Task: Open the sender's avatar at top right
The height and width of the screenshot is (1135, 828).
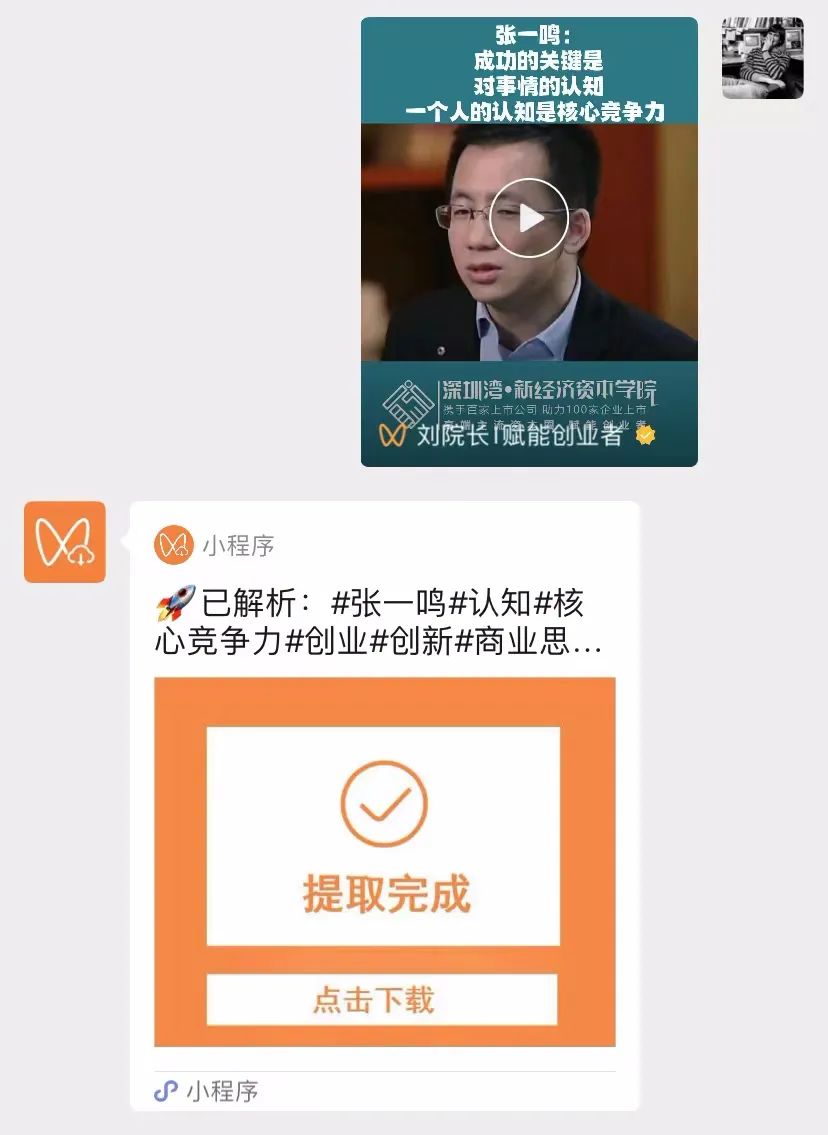Action: point(762,58)
